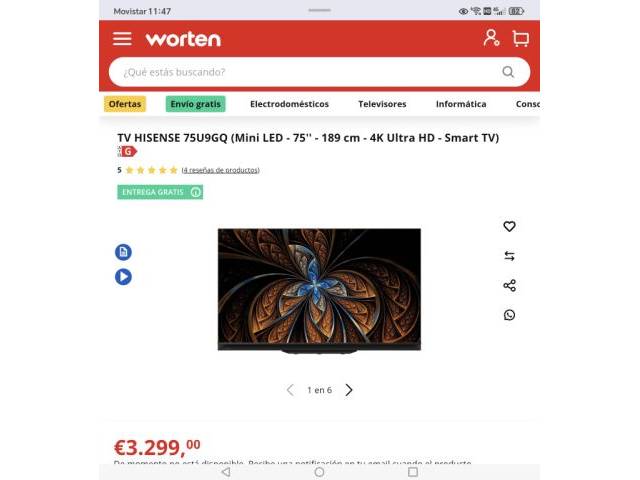Add the TV to favorites with the heart icon
Image resolution: width=640 pixels, height=480 pixels.
click(509, 227)
